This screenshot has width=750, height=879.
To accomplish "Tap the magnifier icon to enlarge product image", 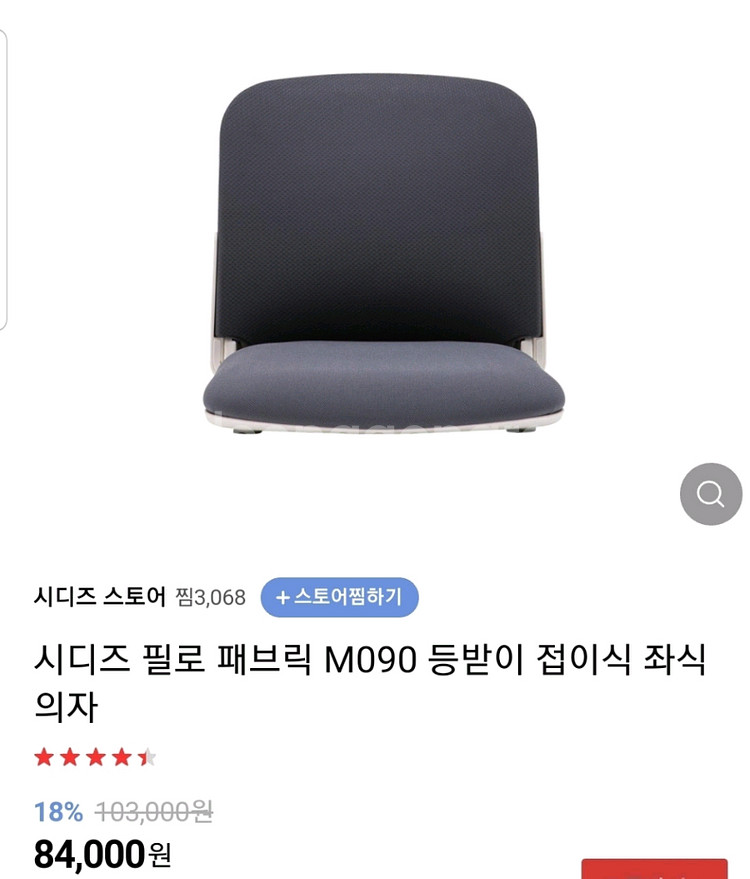I will click(x=711, y=494).
